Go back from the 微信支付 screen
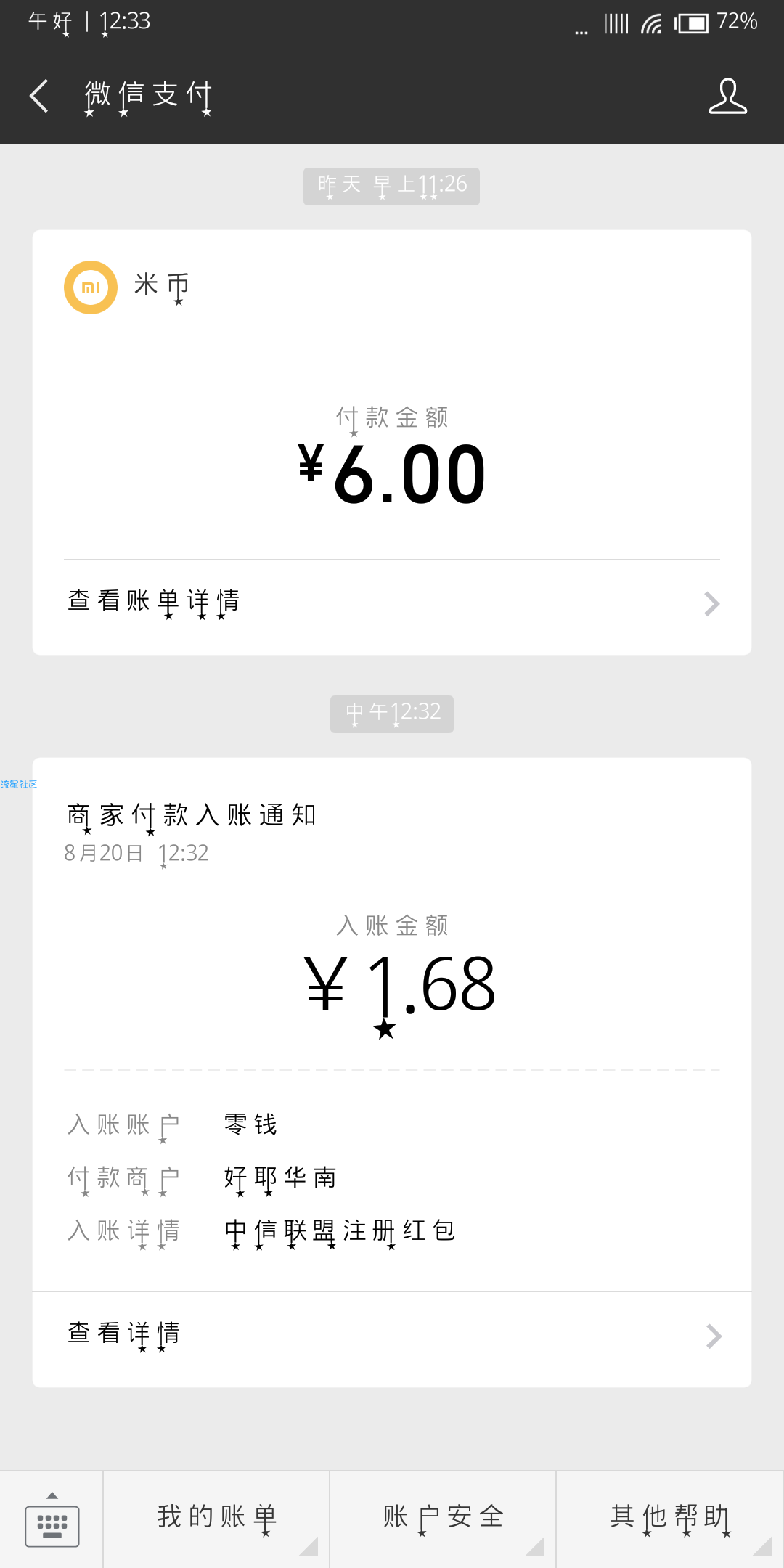The image size is (784, 1568). pyautogui.click(x=39, y=96)
